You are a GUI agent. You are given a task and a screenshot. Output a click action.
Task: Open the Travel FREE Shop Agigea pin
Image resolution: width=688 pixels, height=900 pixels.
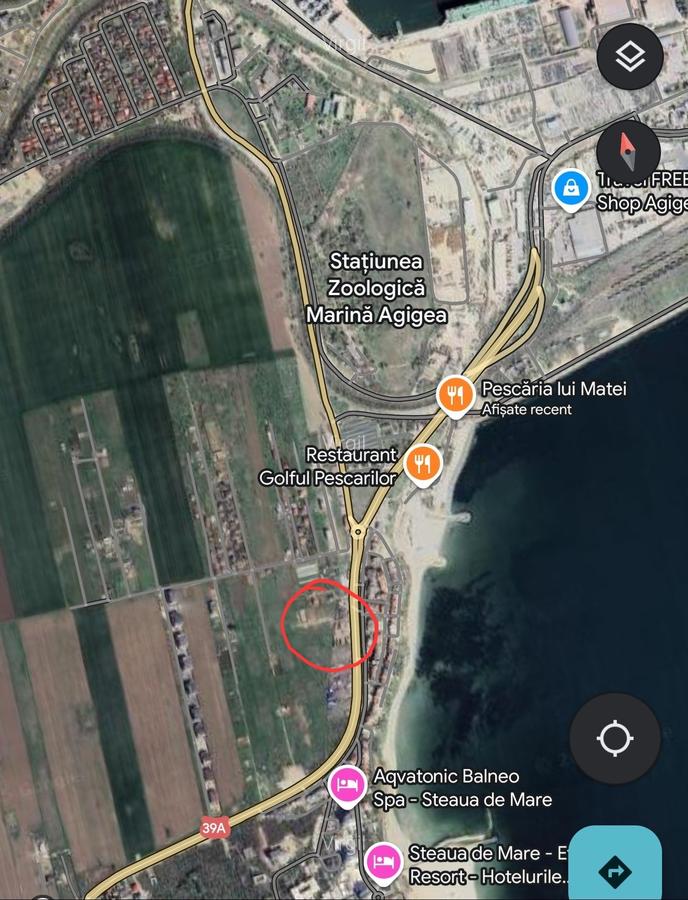pyautogui.click(x=570, y=189)
